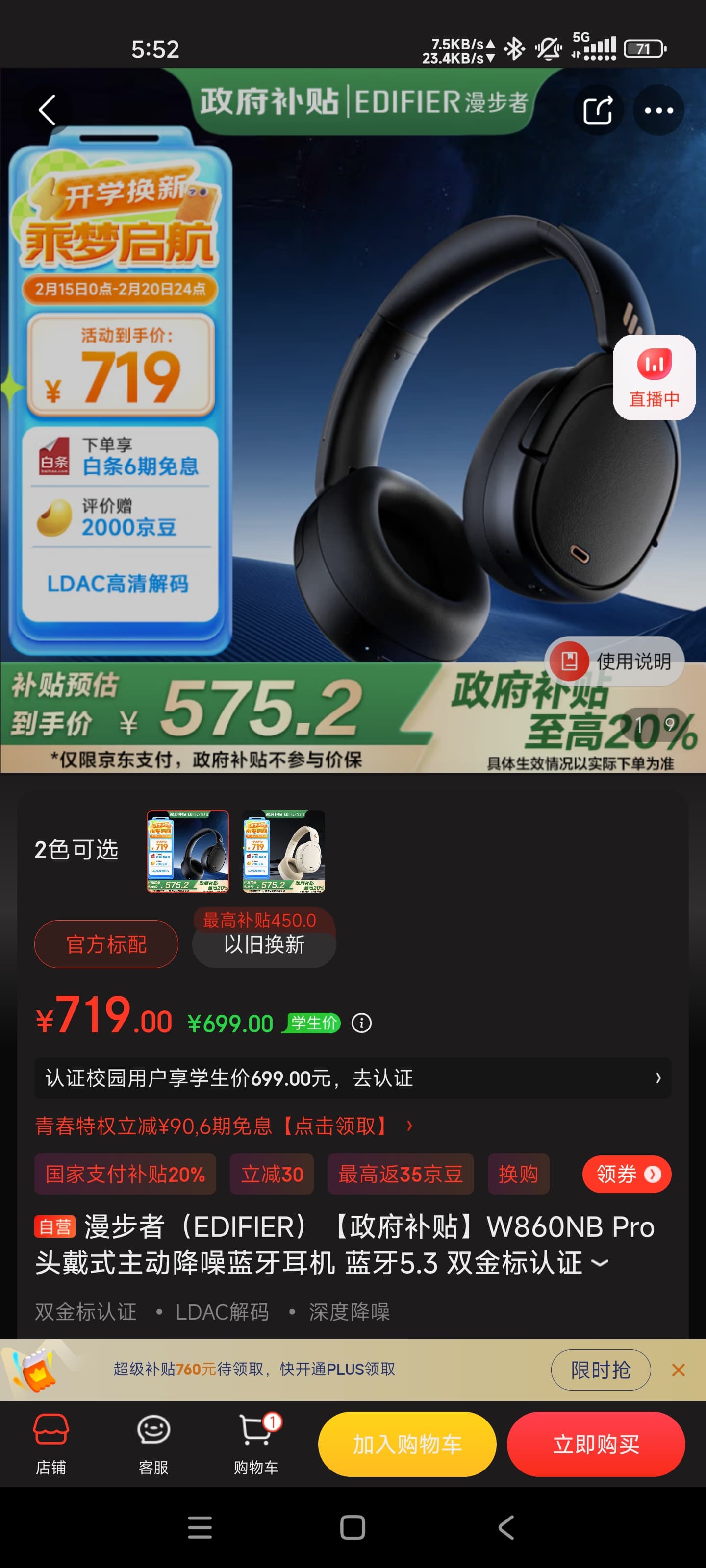This screenshot has height=1568, width=706.
Task: Tap 领券 to get coupons
Action: [627, 1174]
